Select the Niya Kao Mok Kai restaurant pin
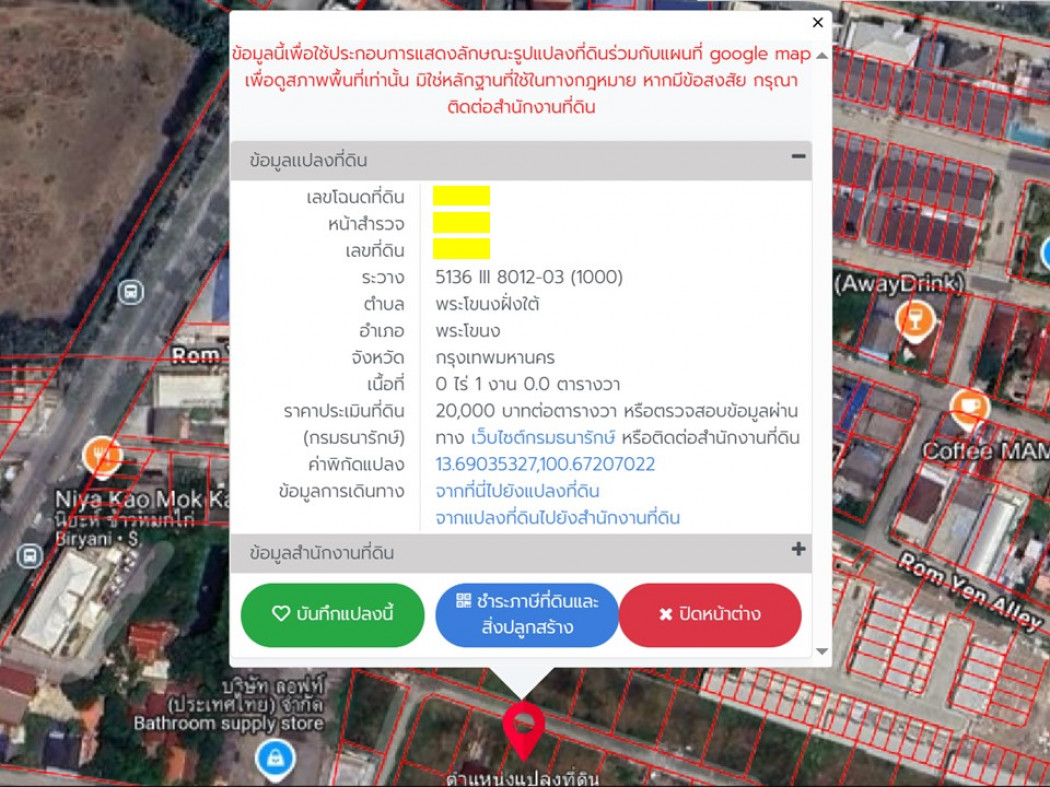Screen dimensions: 1050x787 click(x=102, y=456)
